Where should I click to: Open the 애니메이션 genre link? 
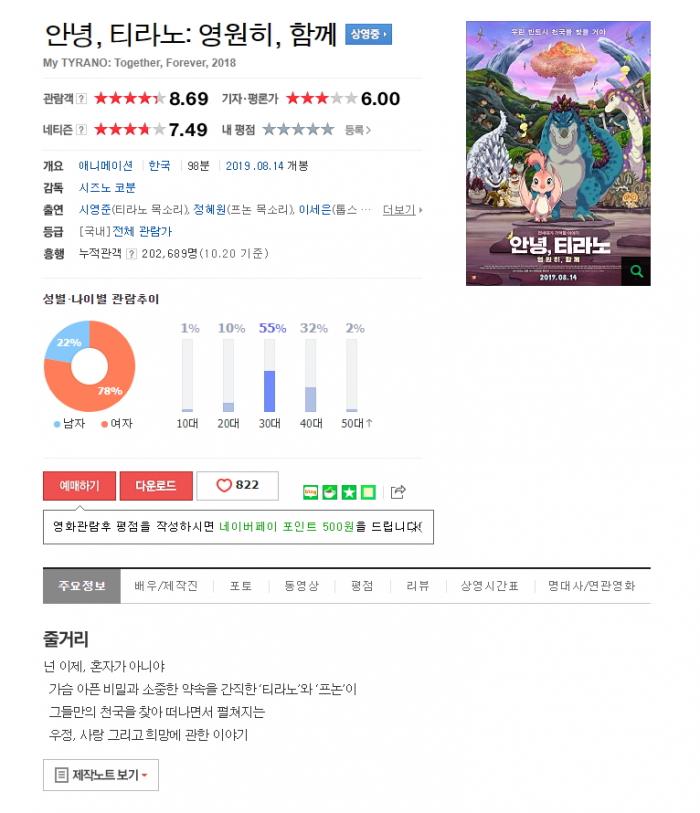click(x=105, y=166)
